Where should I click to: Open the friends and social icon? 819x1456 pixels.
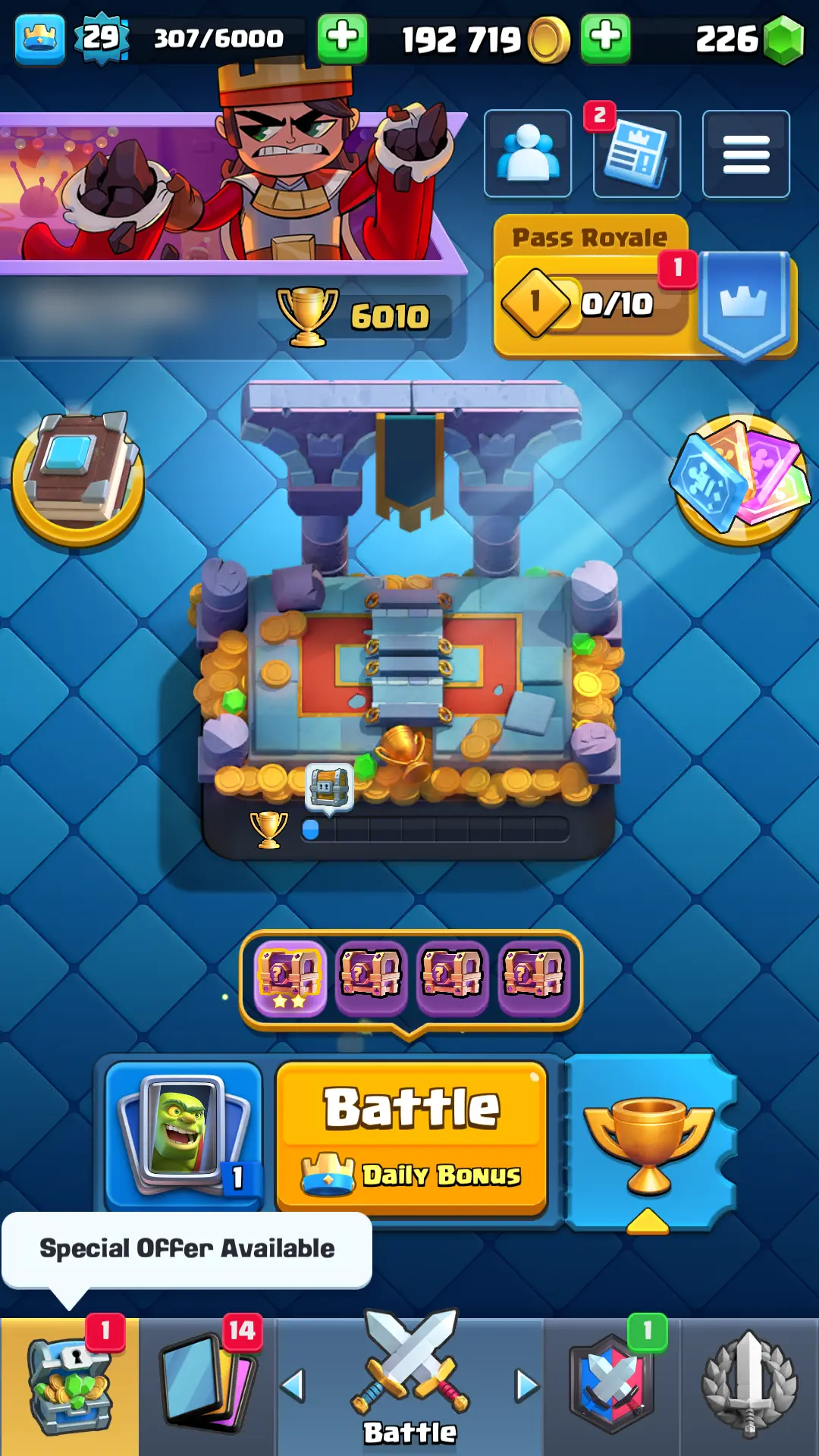pyautogui.click(x=528, y=154)
